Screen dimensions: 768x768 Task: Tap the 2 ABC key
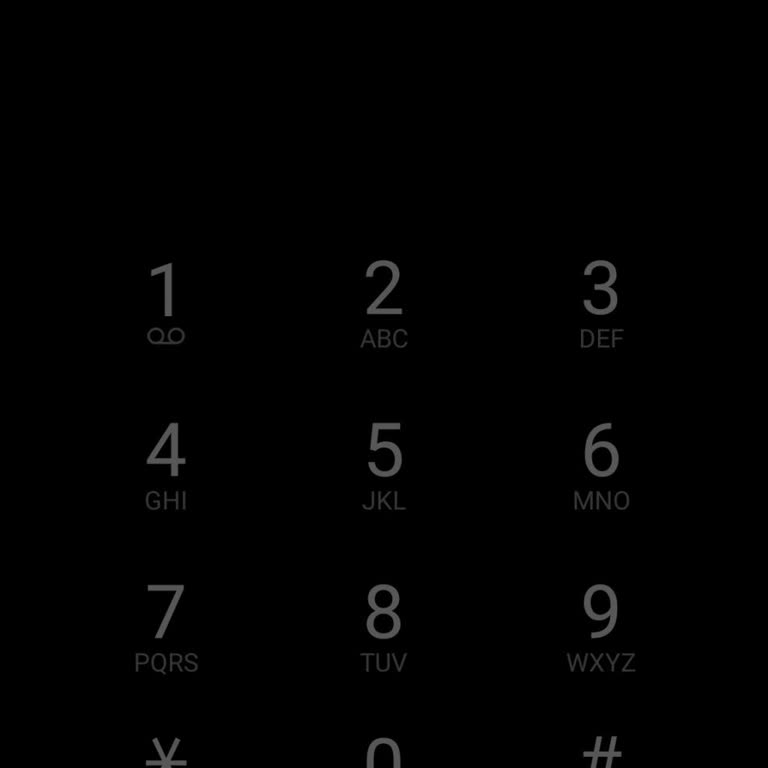coord(384,303)
